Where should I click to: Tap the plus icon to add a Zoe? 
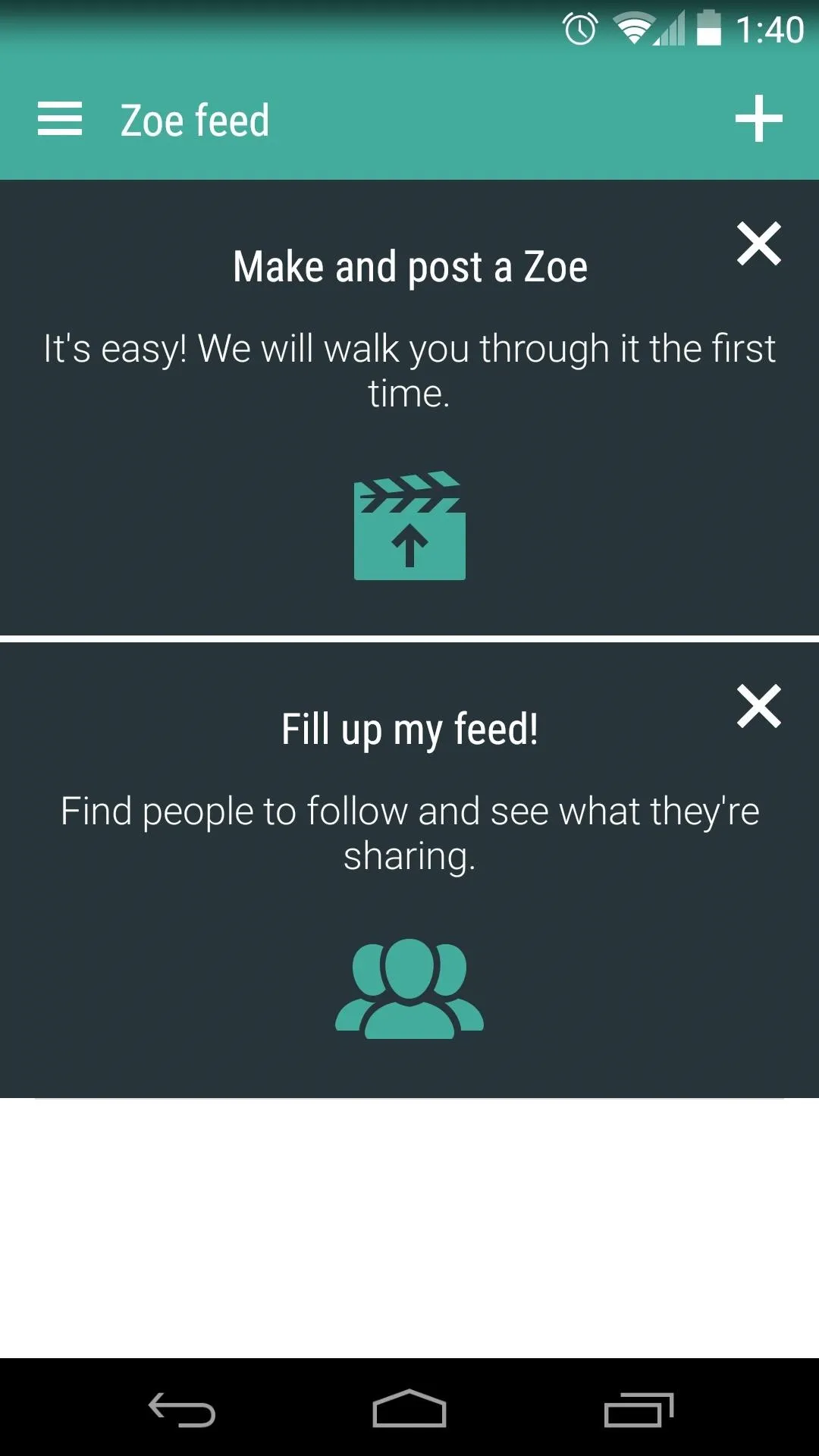758,119
